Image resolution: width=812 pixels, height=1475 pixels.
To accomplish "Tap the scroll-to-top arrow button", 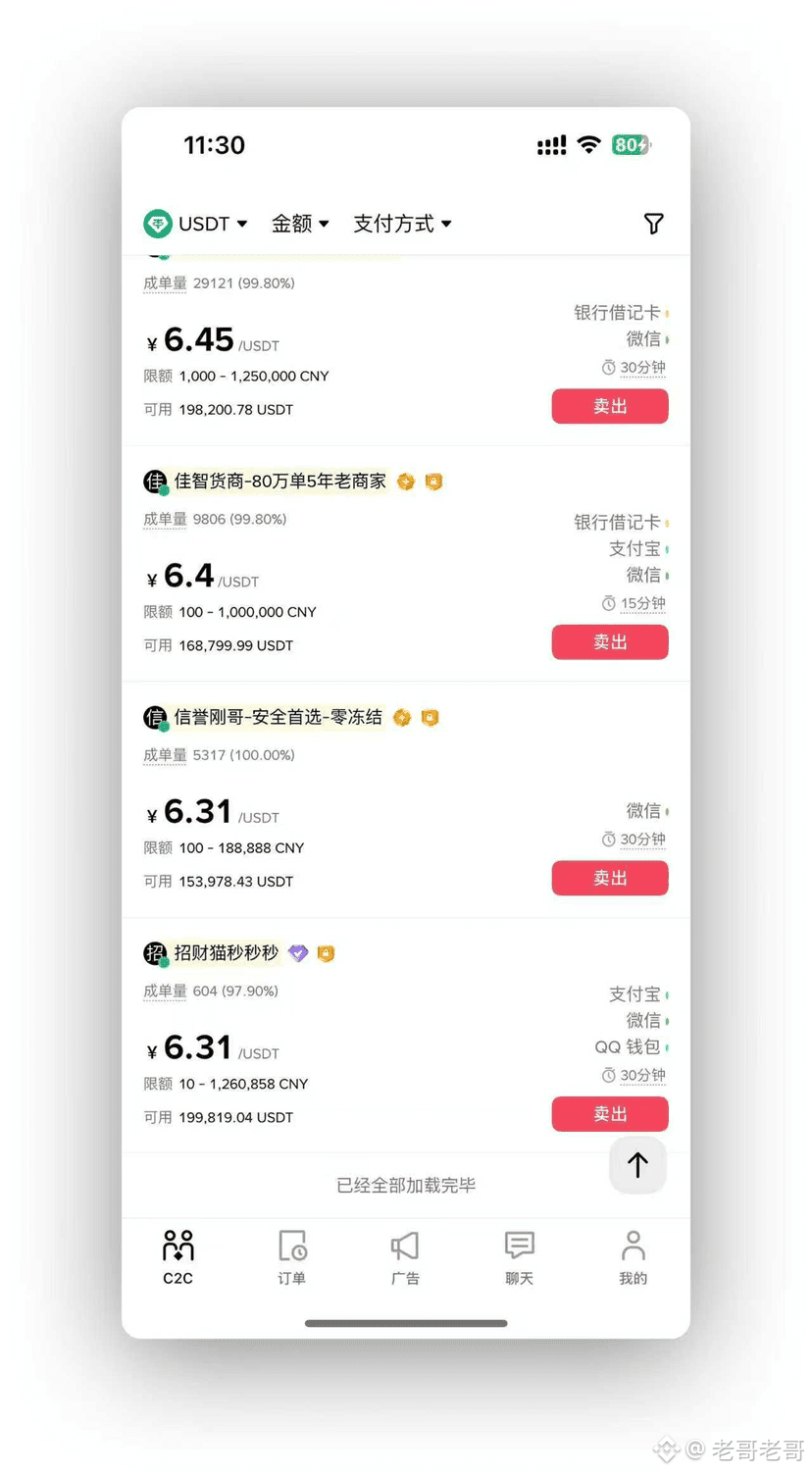I will pos(637,1165).
